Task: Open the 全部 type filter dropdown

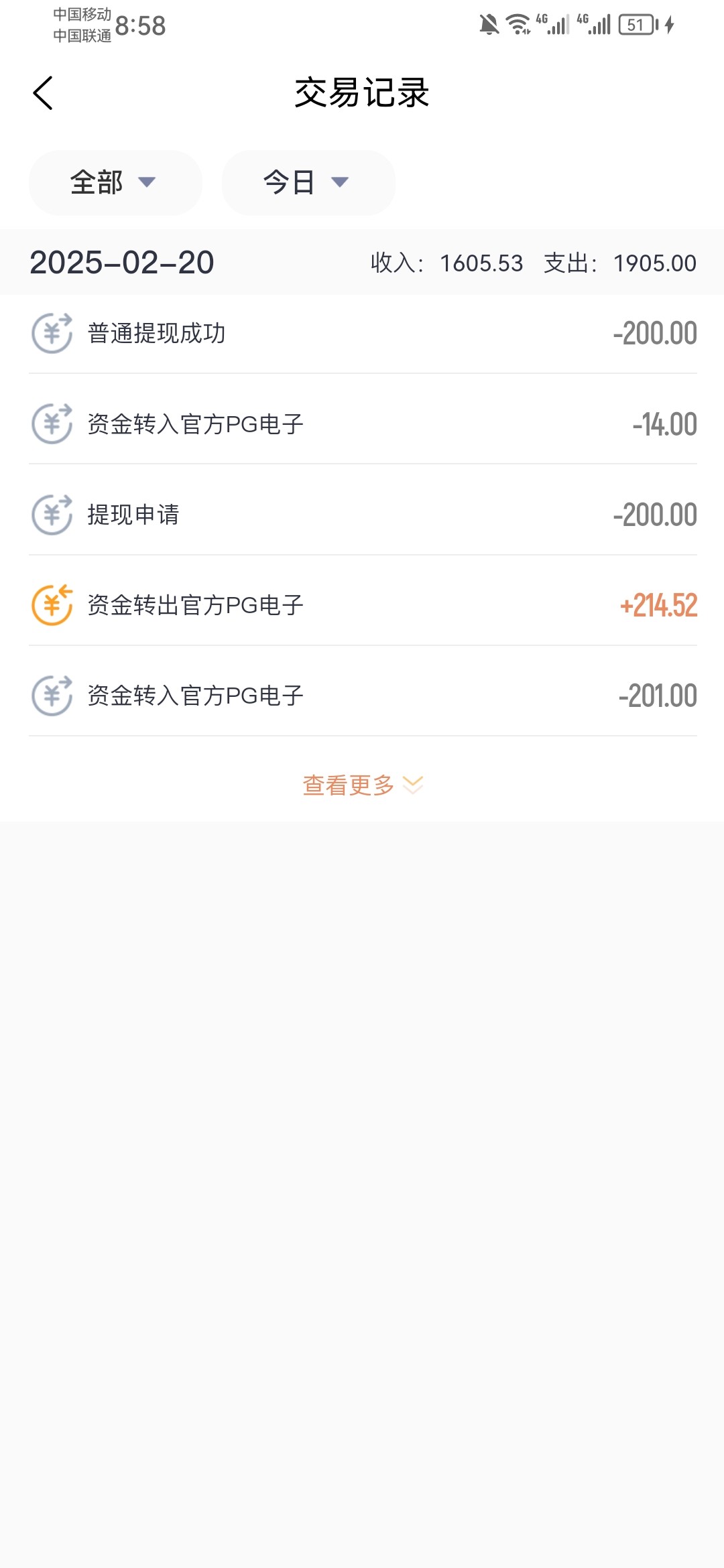Action: (115, 182)
